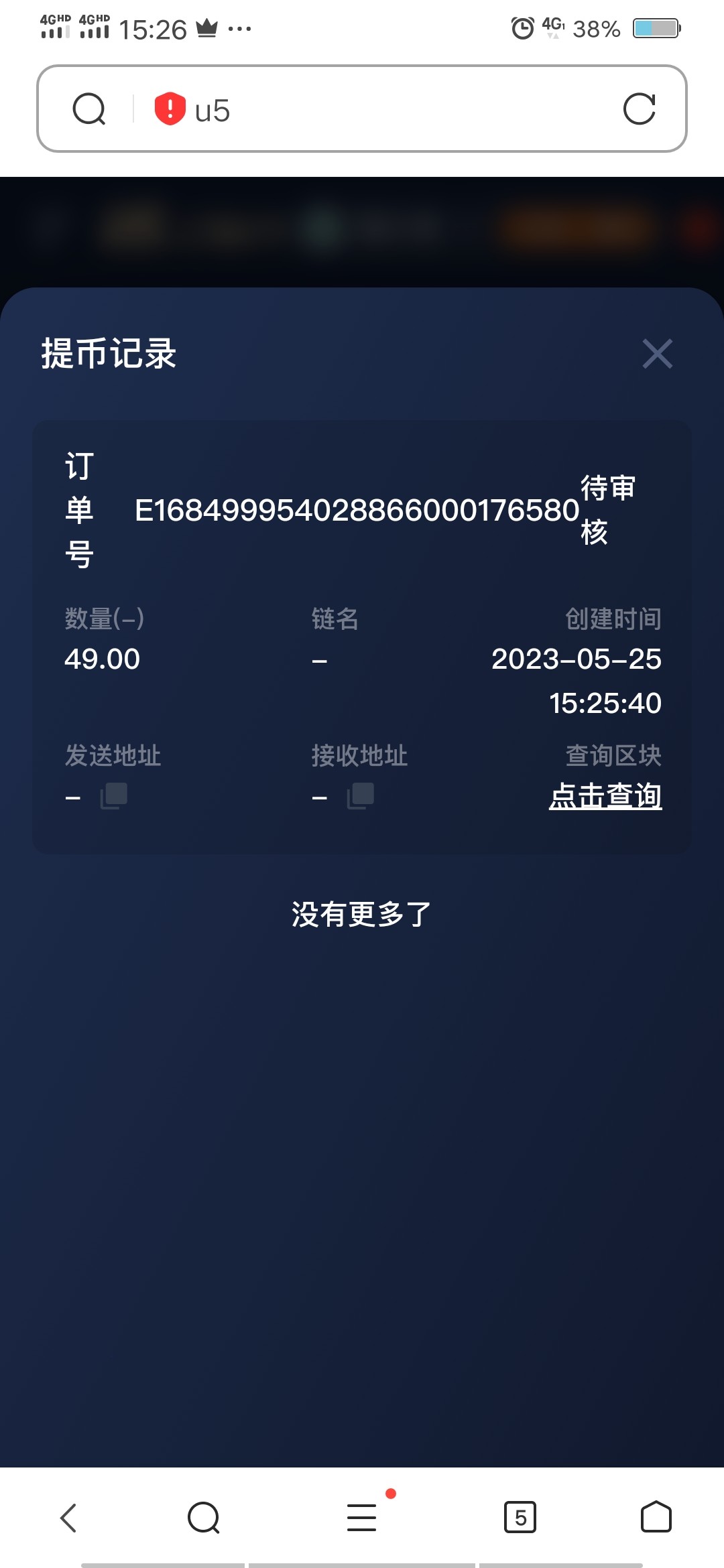
Task: Click 点击查询 to query the blockchain
Action: [605, 797]
